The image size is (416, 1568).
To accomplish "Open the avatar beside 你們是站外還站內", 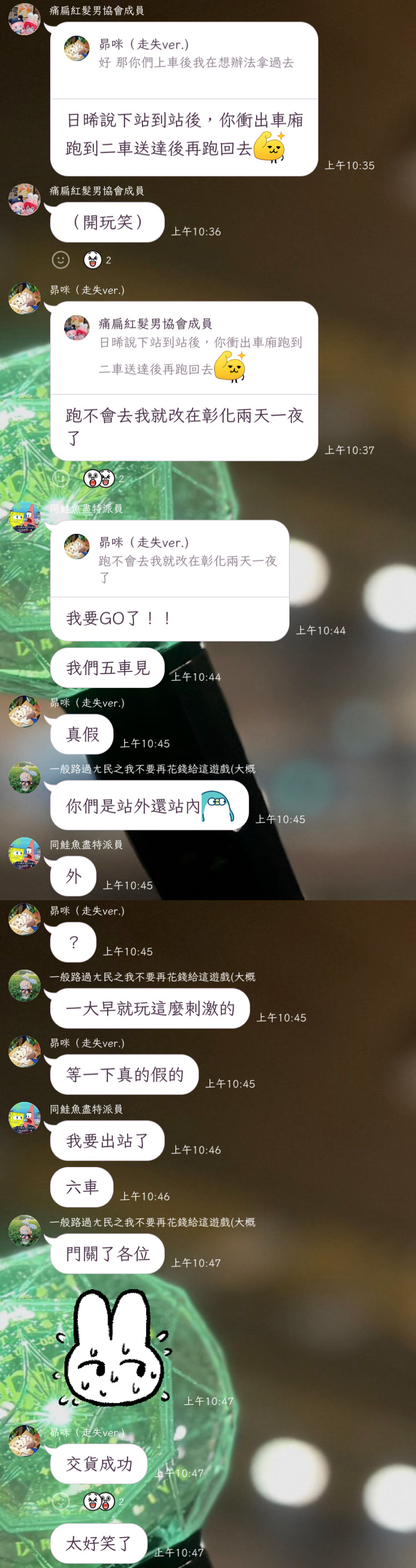I will (25, 777).
